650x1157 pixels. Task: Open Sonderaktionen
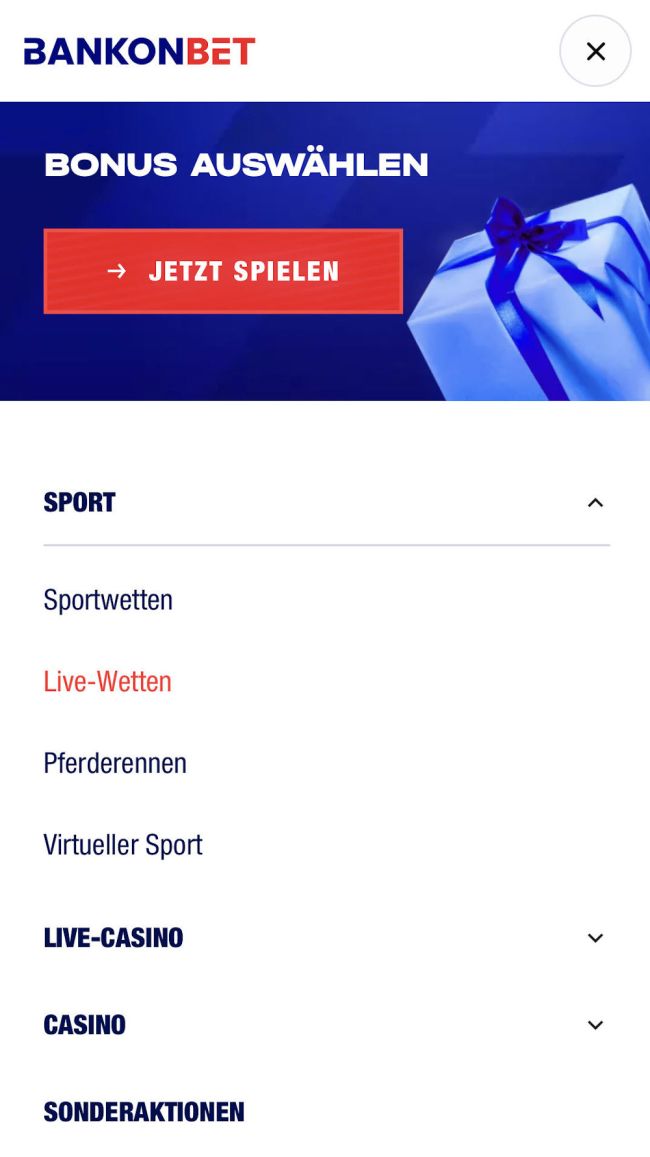(x=144, y=1112)
